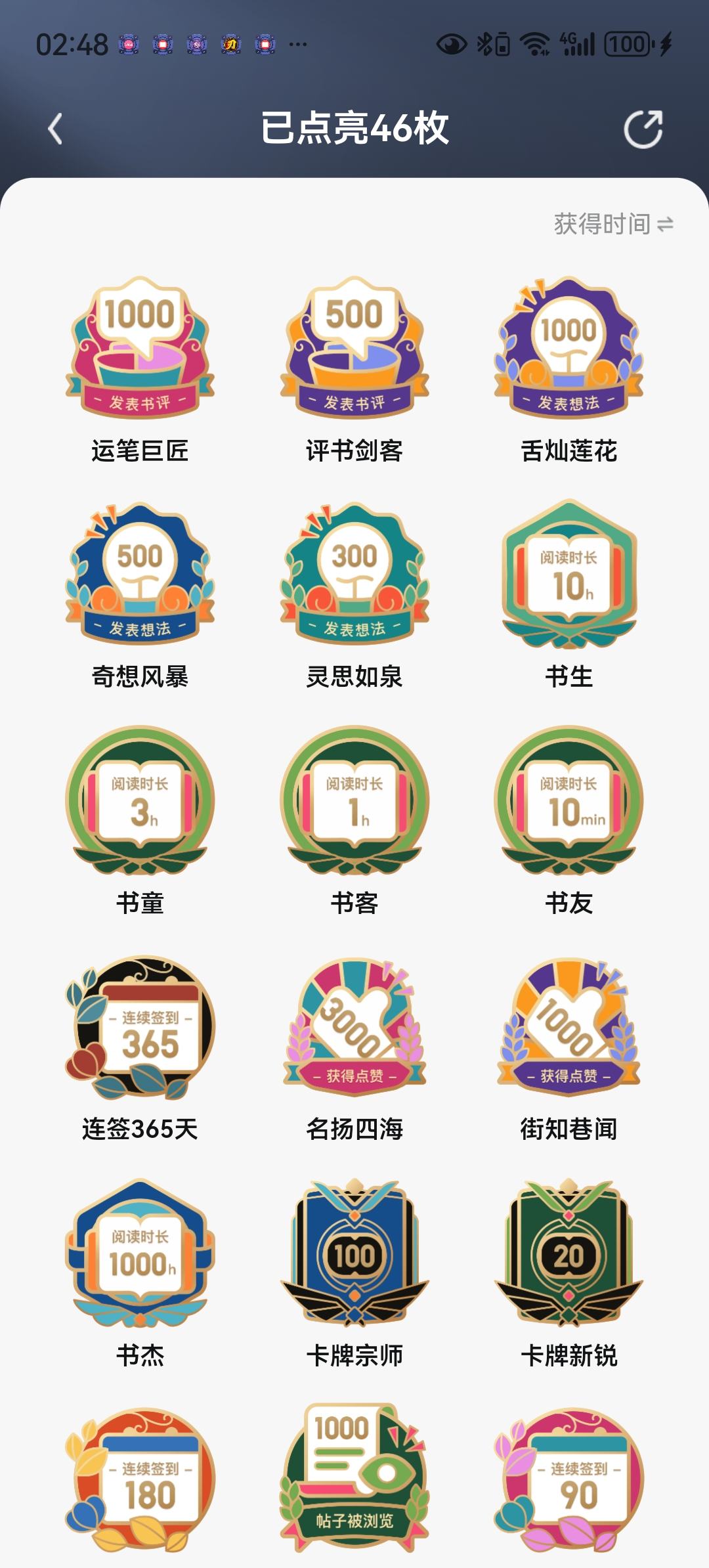Select the 街知巷闻 badge
This screenshot has height=1568, width=709.
click(x=569, y=1027)
